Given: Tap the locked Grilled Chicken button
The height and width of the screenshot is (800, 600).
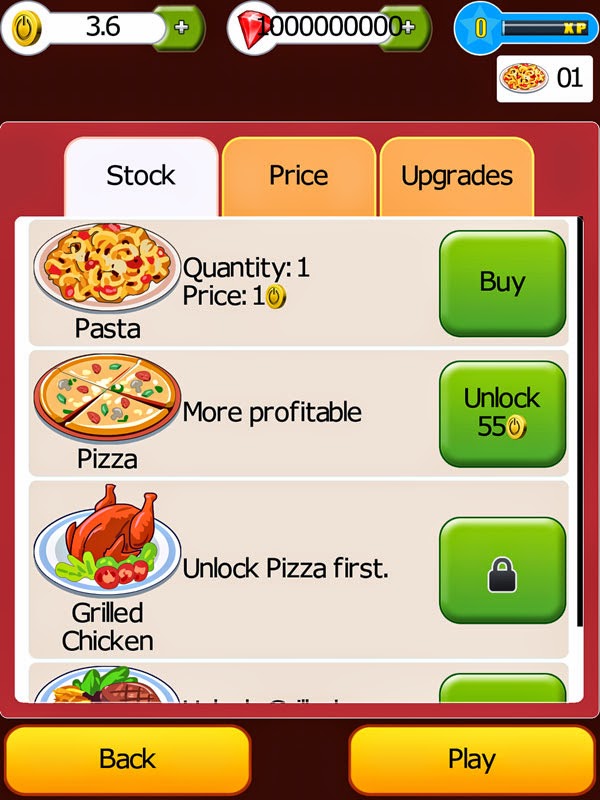Looking at the screenshot, I should tap(503, 570).
